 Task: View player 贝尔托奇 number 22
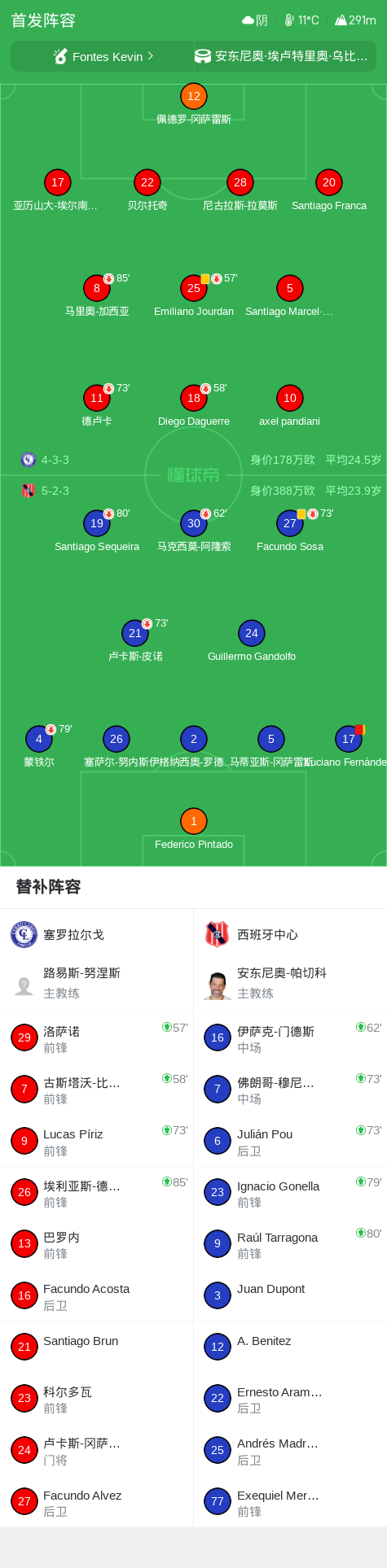click(147, 191)
